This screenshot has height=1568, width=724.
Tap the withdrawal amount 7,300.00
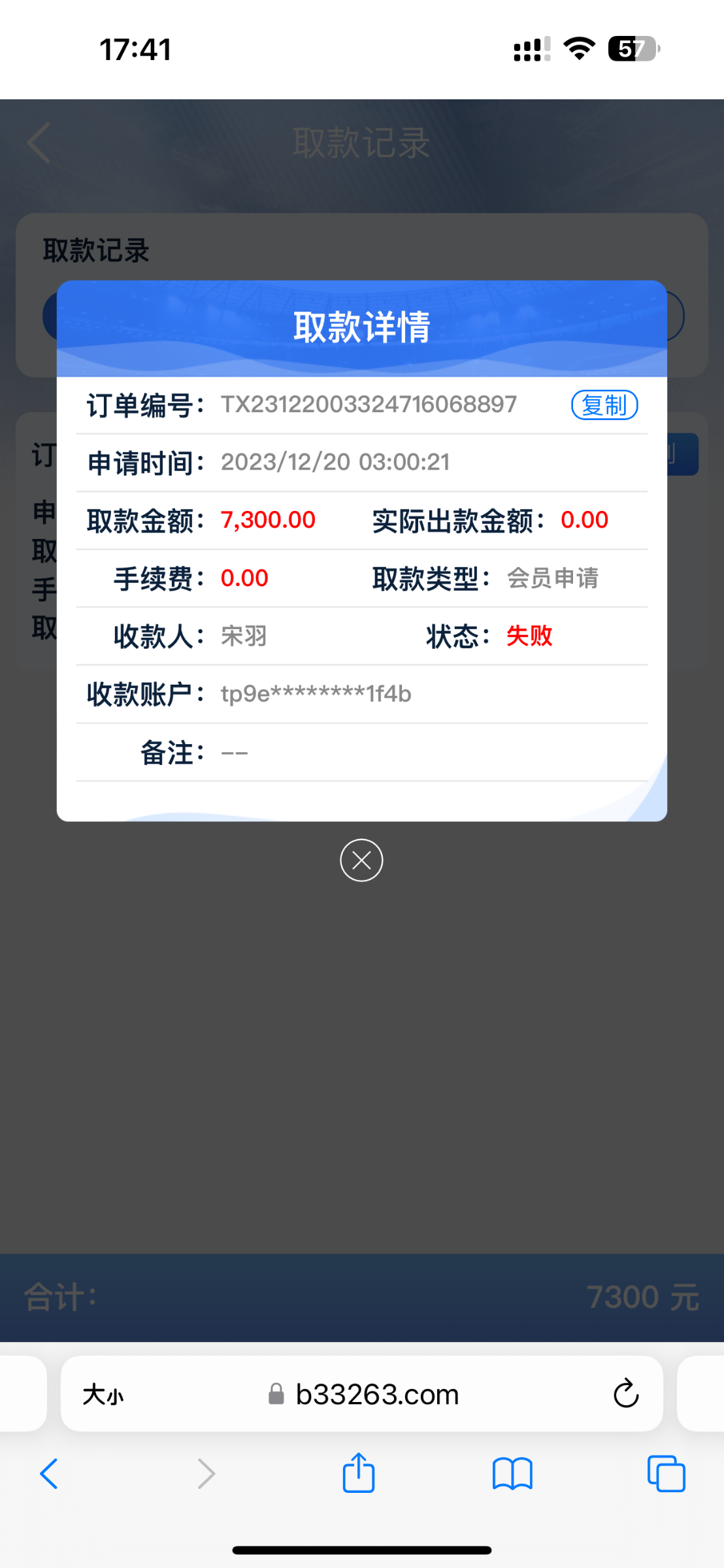tap(267, 519)
